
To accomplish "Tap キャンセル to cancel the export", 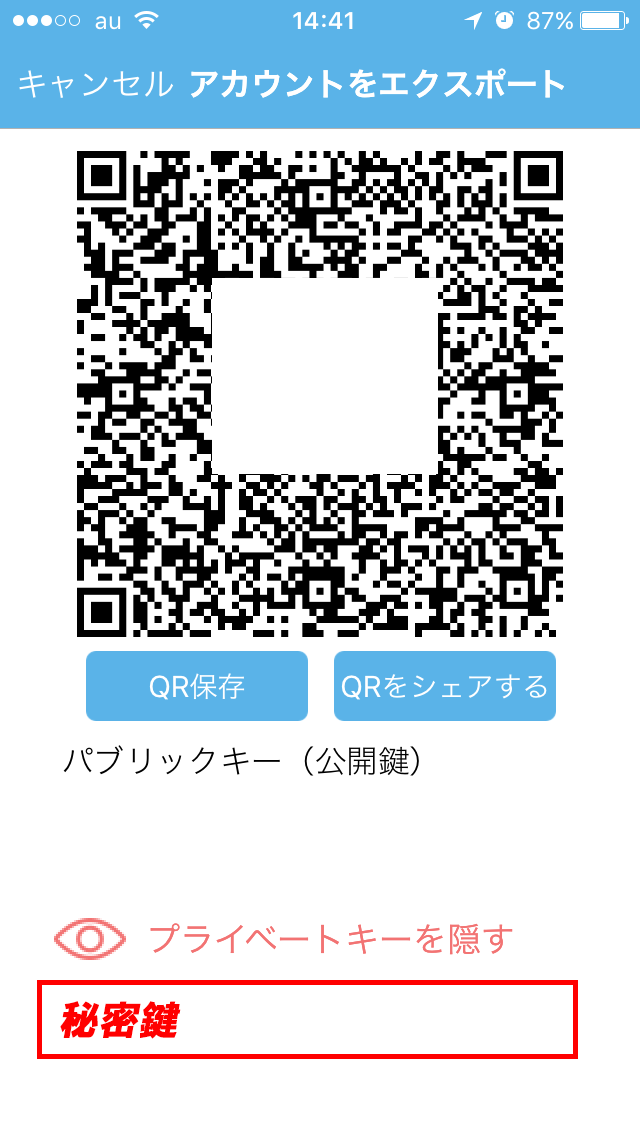I will pyautogui.click(x=96, y=85).
